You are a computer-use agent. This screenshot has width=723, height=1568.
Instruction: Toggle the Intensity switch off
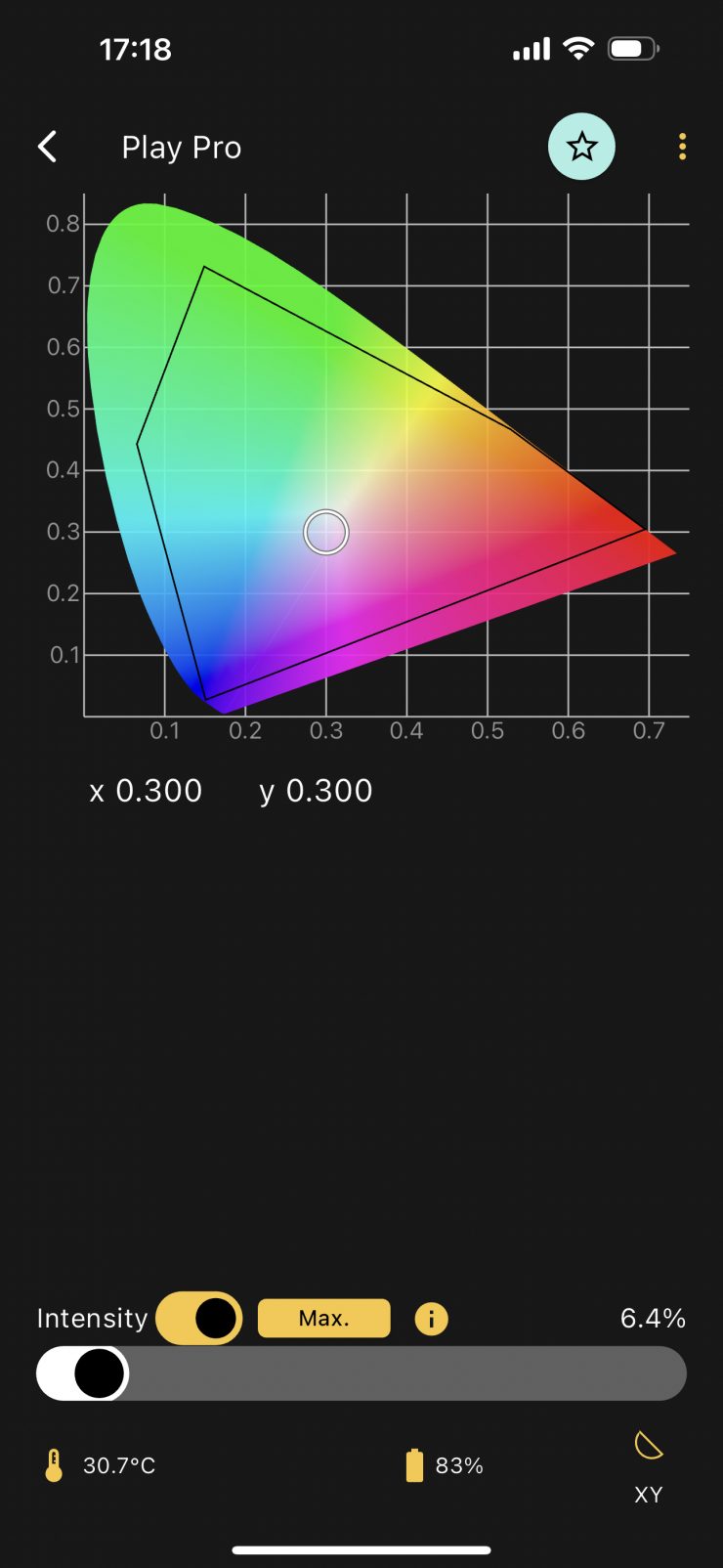[x=199, y=1318]
